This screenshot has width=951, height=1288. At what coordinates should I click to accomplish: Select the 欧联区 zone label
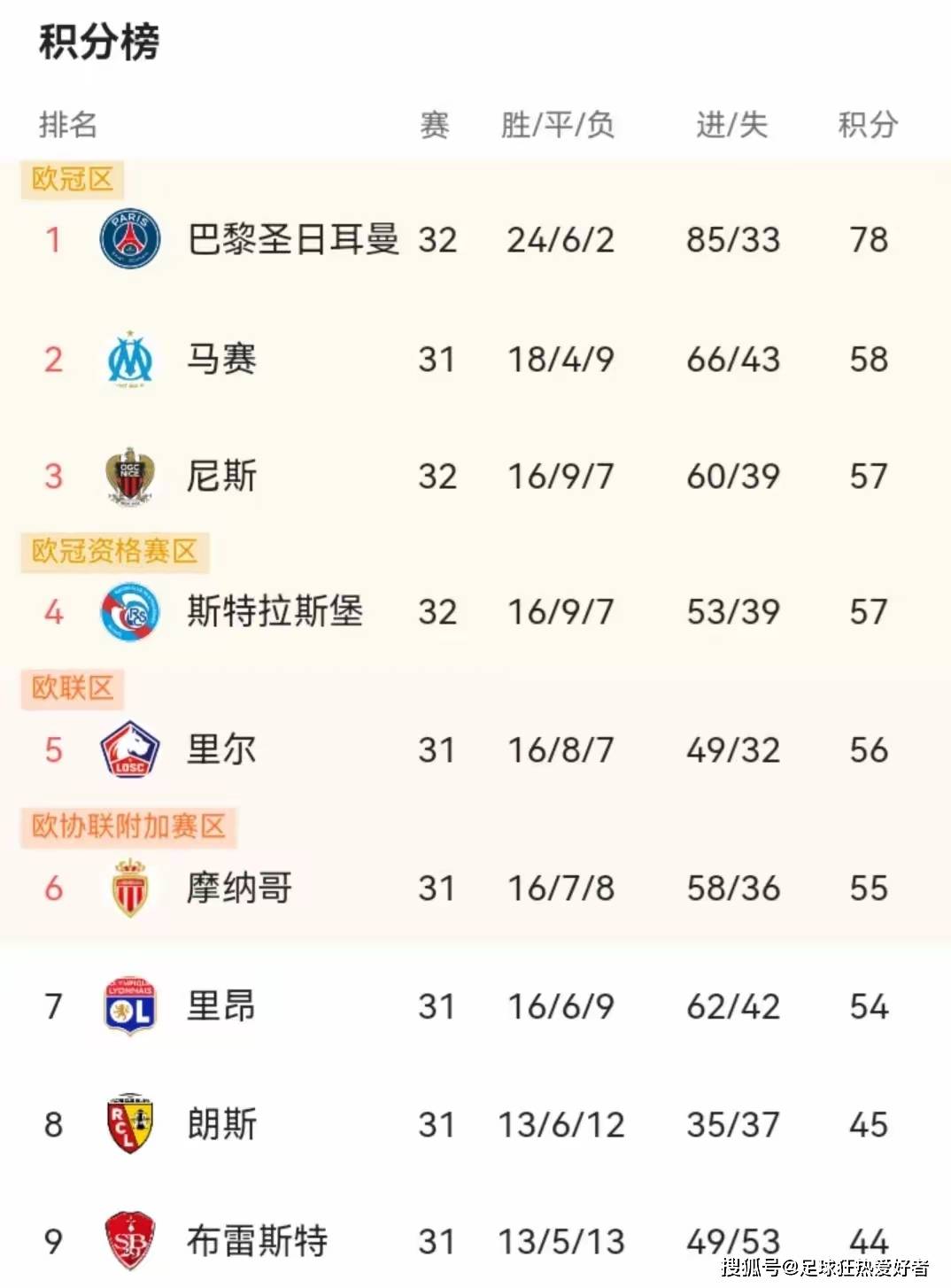[70, 689]
